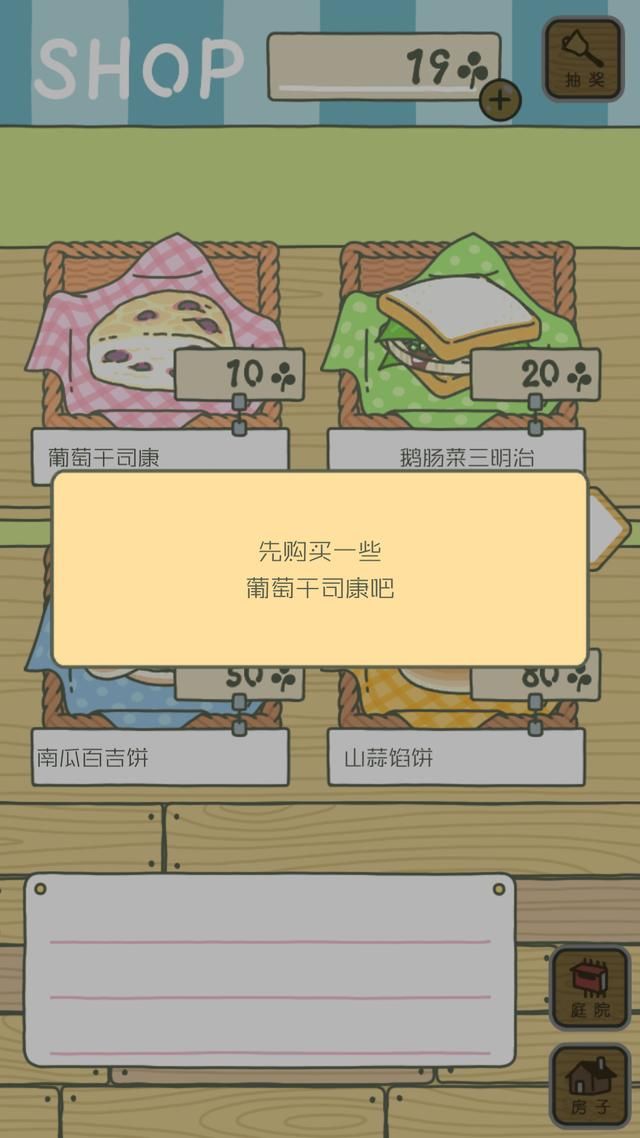This screenshot has width=640, height=1138.
Task: Dismiss the 先购买一些葡萄干司康吧 hint popup
Action: point(319,568)
